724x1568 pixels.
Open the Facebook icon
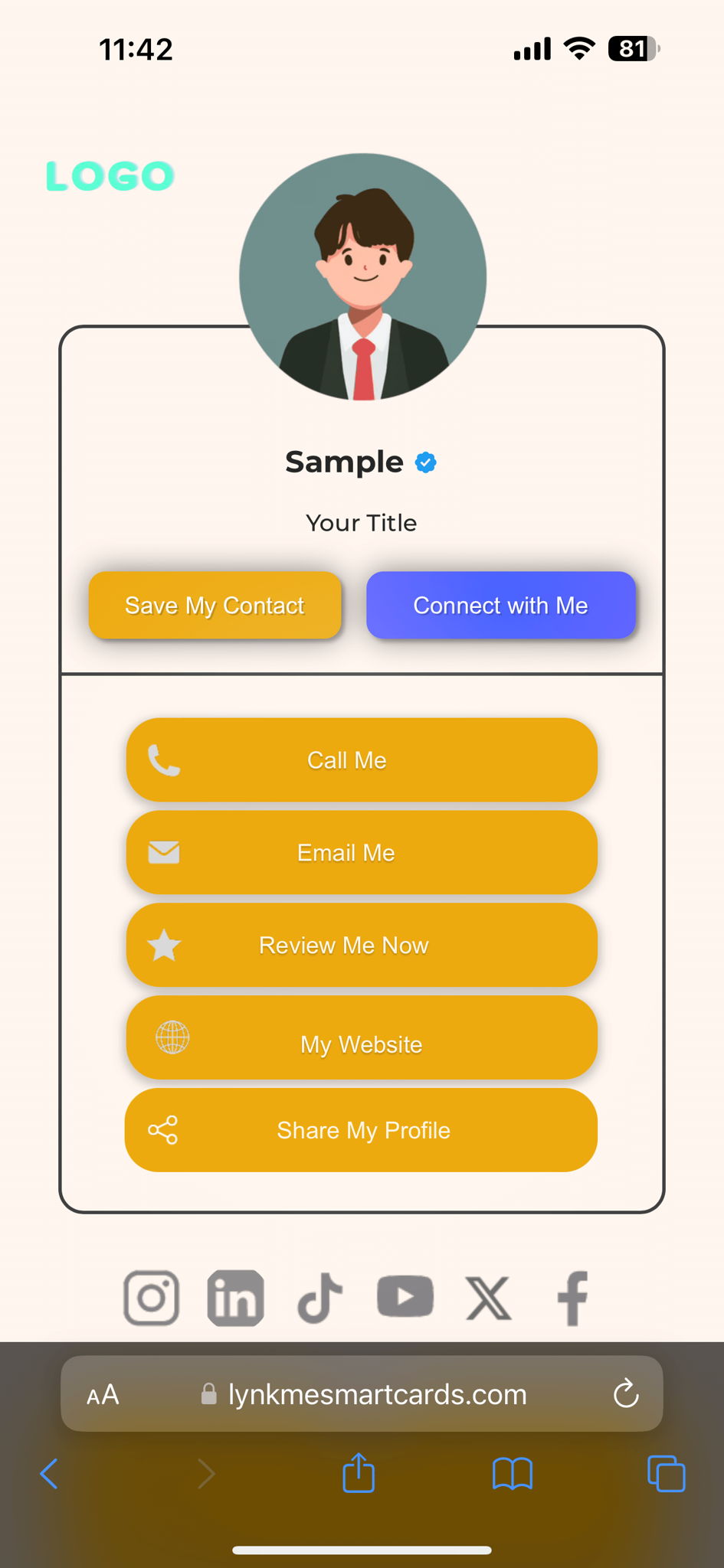coord(572,1298)
